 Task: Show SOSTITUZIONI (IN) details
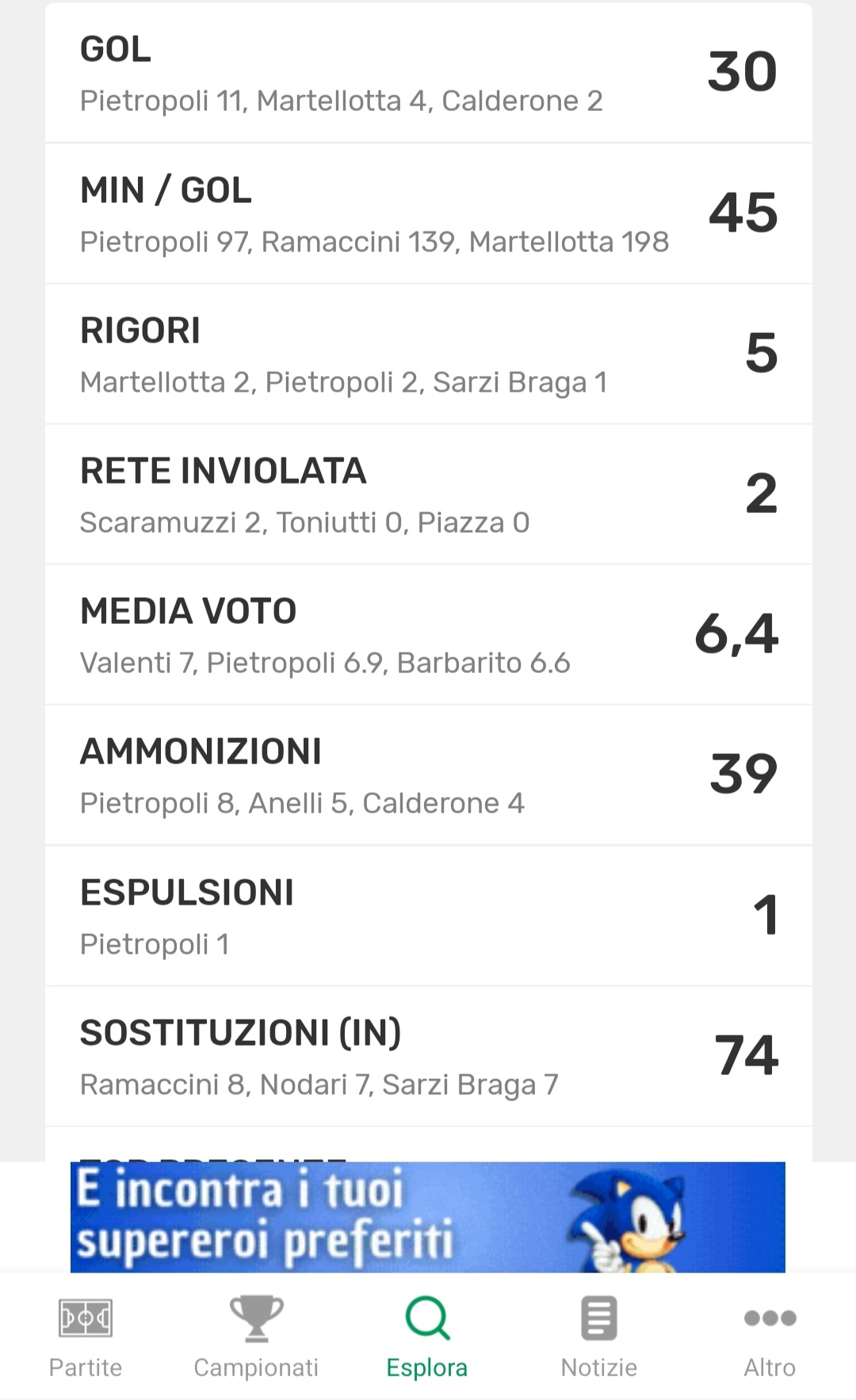tap(428, 1057)
